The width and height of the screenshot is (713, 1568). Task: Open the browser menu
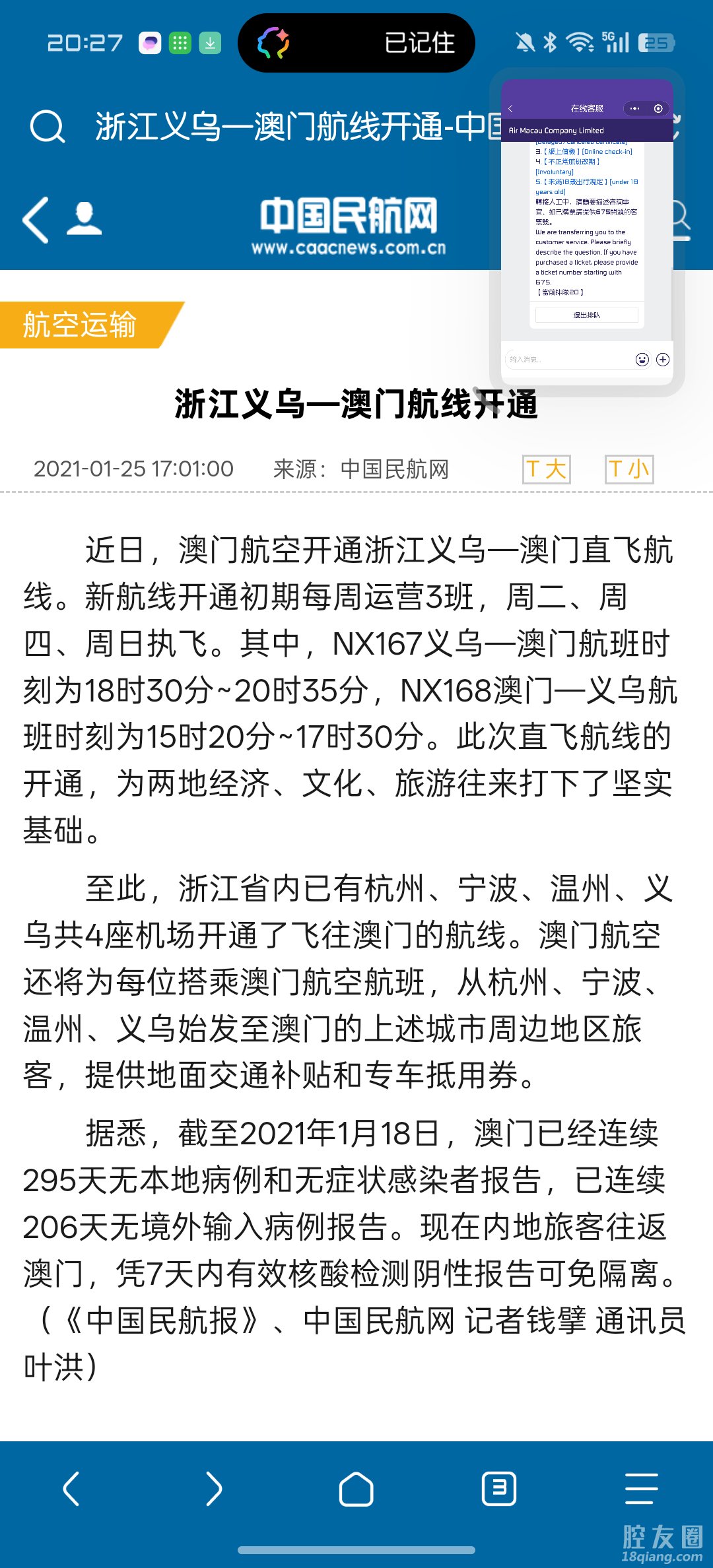pyautogui.click(x=642, y=1489)
